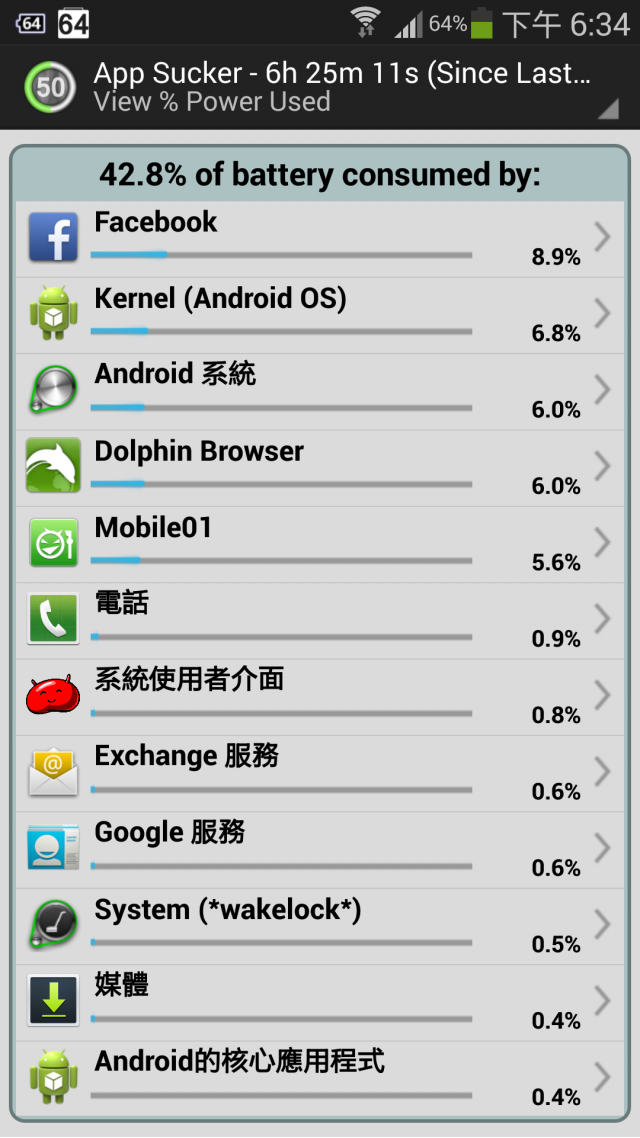Open Exchange 服務 usage details
The width and height of the screenshot is (640, 1138).
(x=320, y=773)
